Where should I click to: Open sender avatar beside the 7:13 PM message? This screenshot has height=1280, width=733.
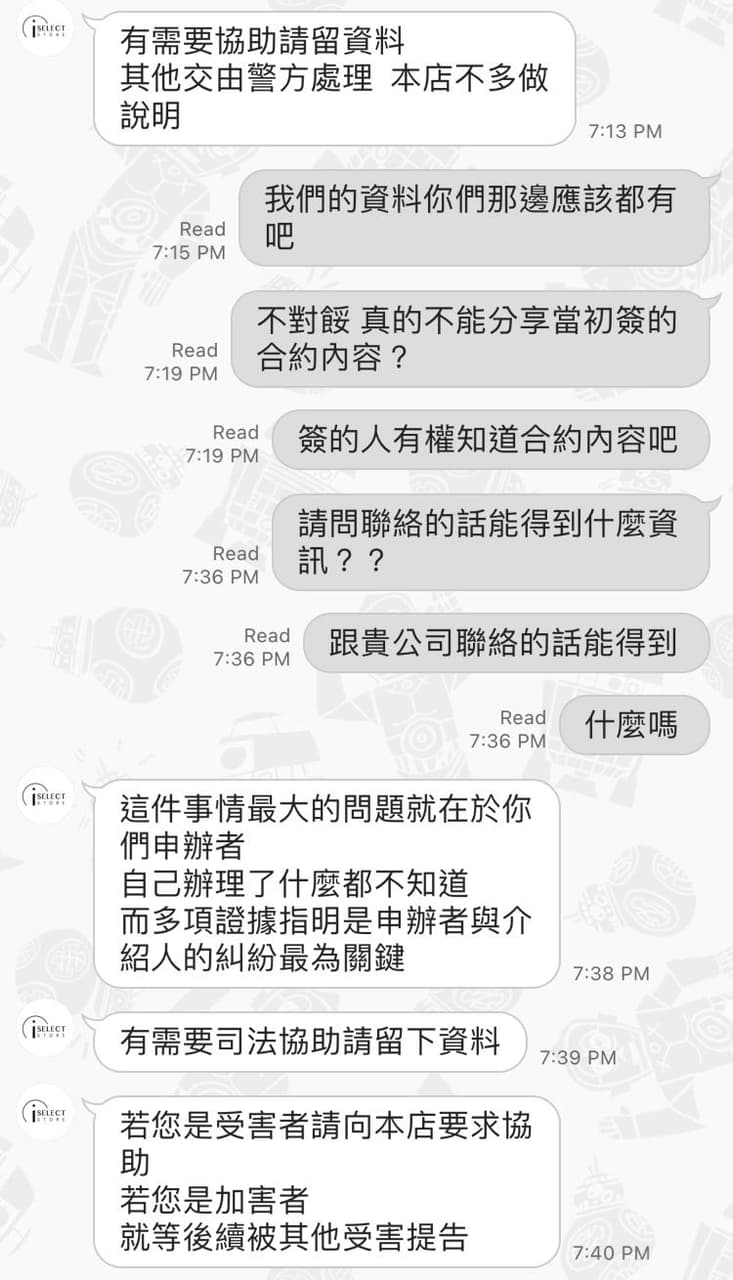click(45, 28)
